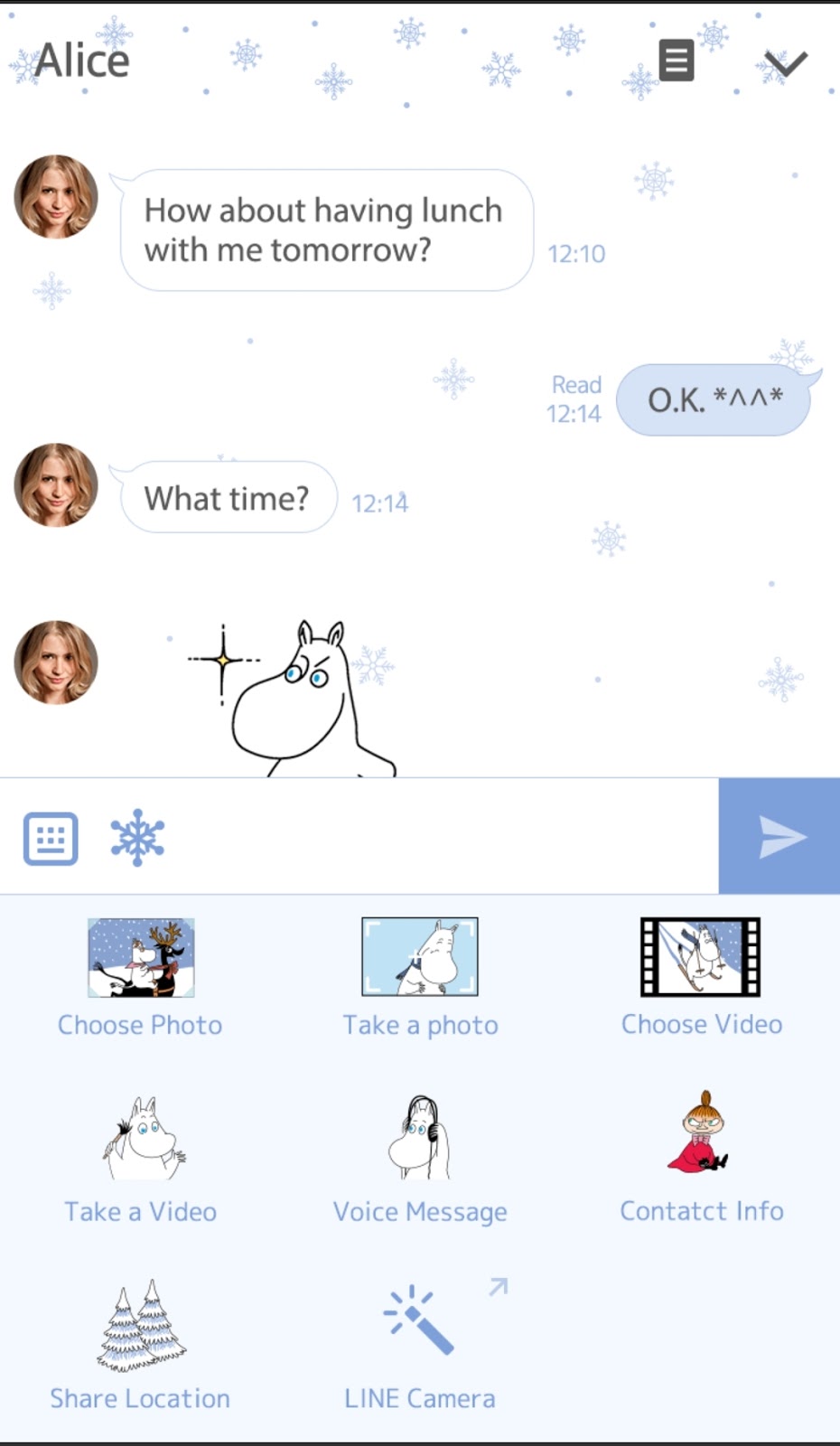Tap the message text field

pyautogui.click(x=443, y=837)
